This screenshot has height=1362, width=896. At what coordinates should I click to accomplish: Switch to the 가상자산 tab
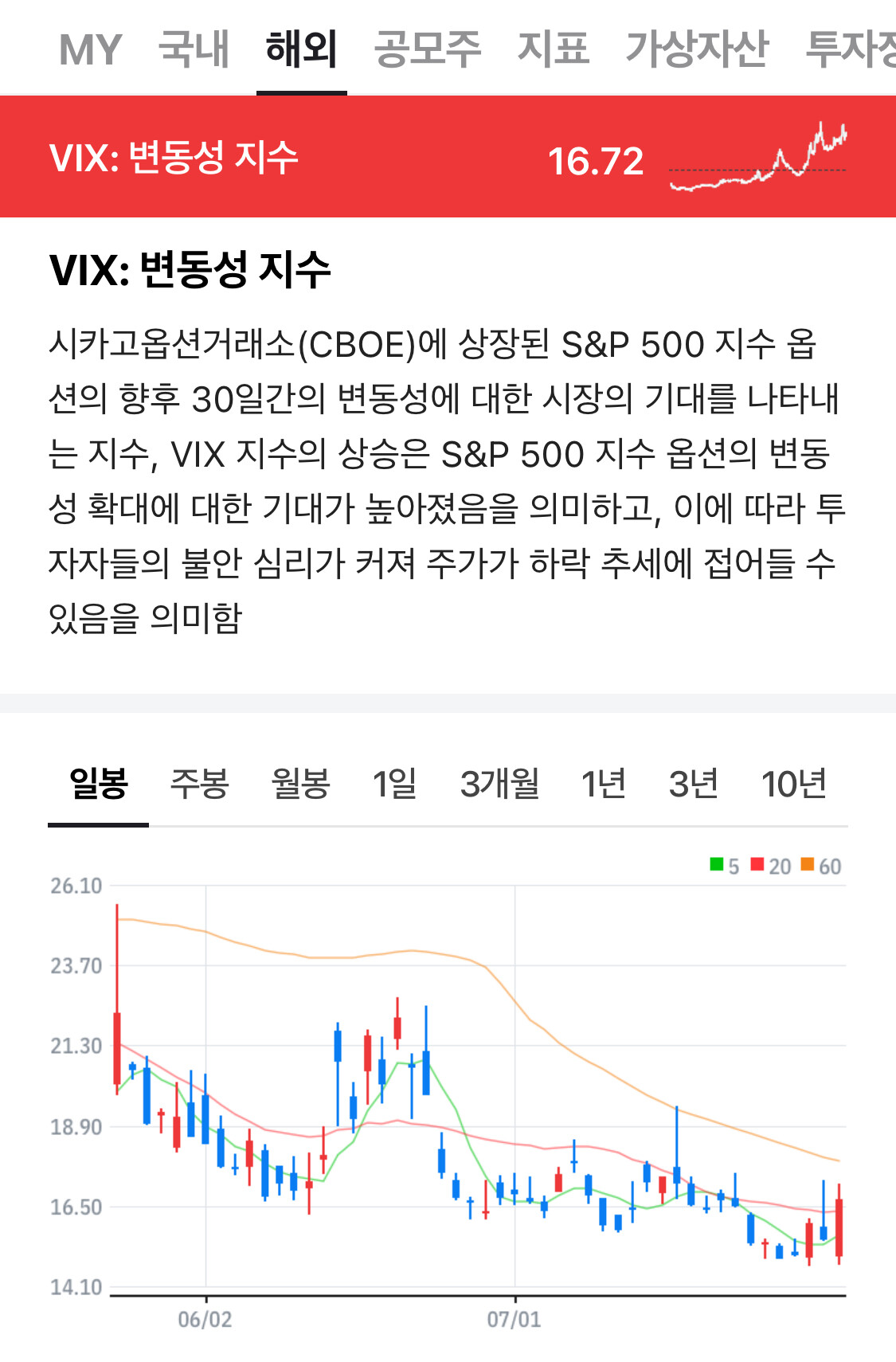pos(697,49)
